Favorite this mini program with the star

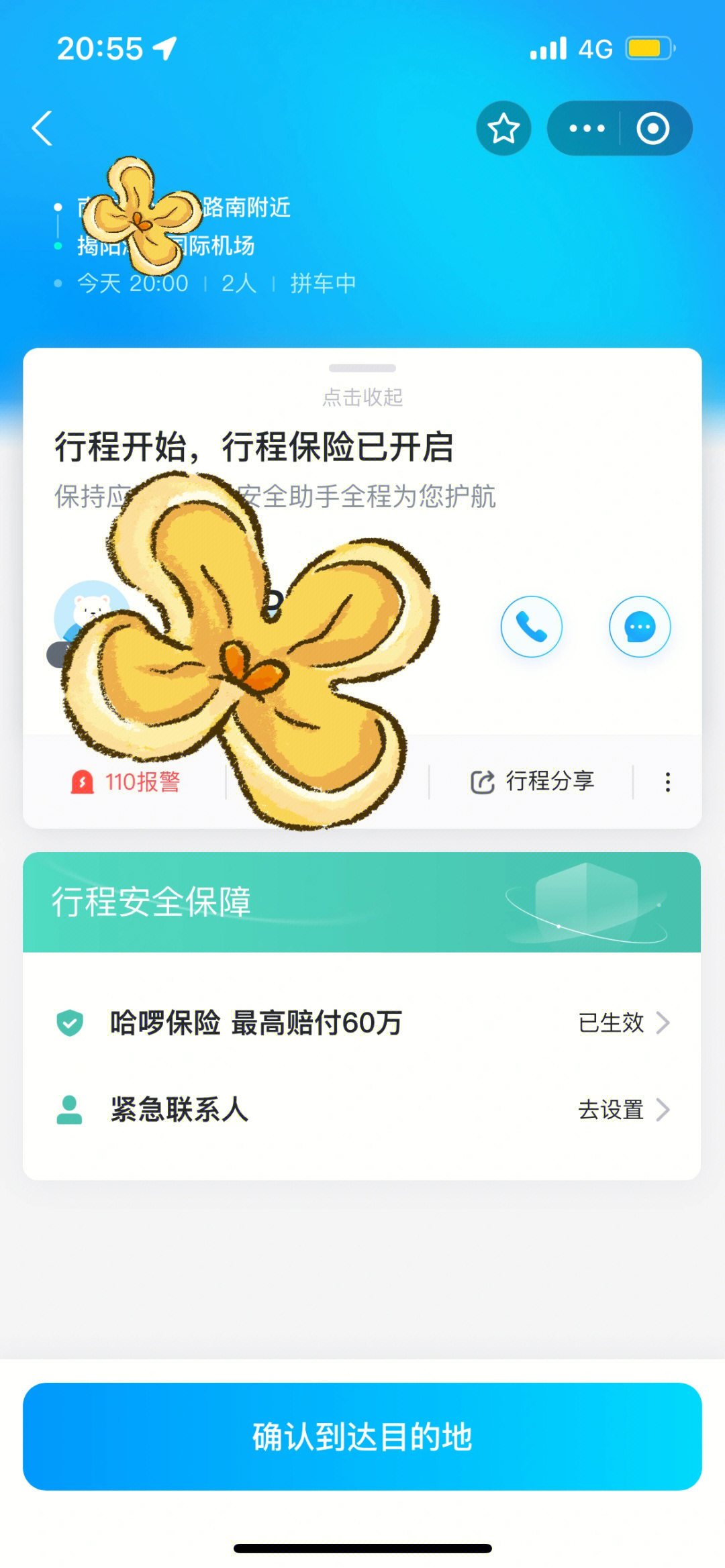[x=503, y=128]
